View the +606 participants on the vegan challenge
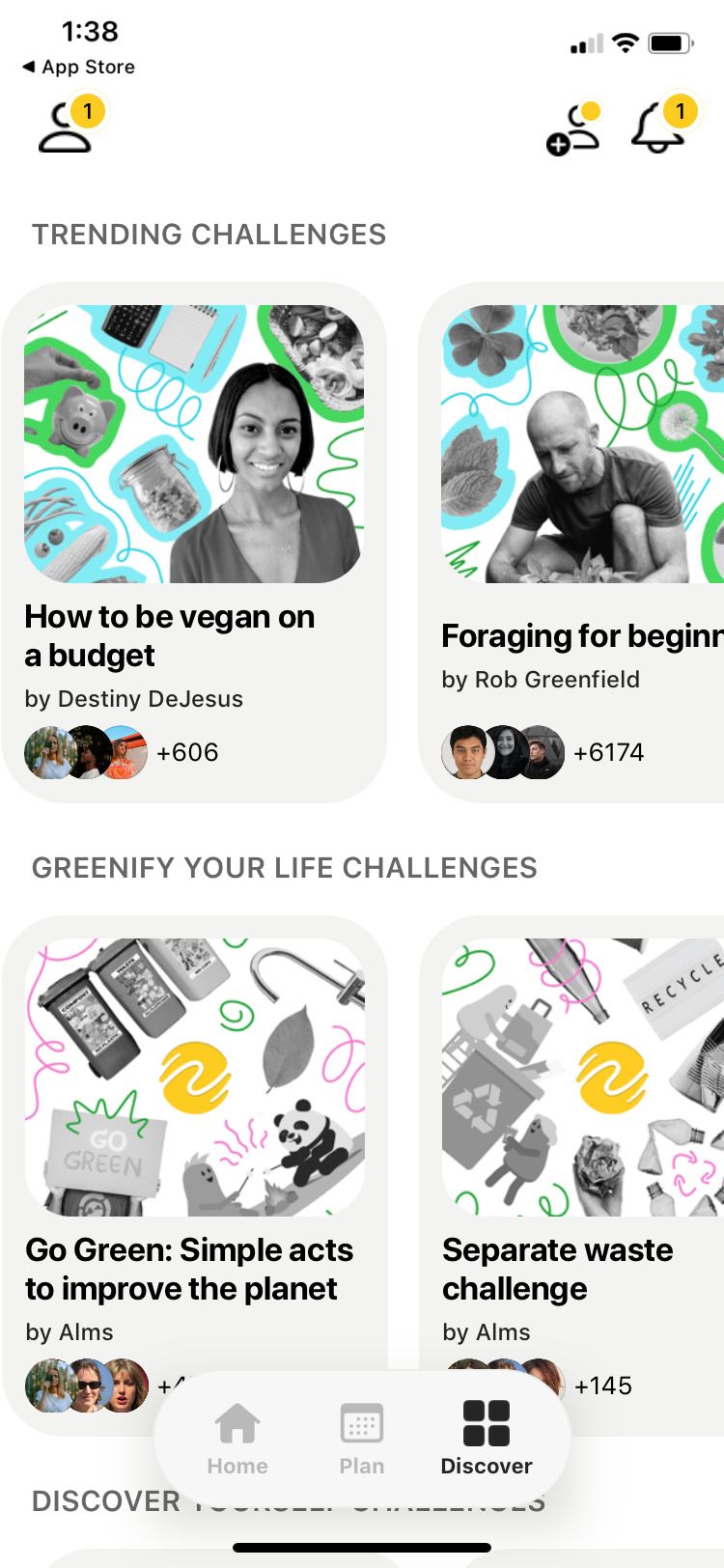724x1568 pixels. [x=189, y=752]
